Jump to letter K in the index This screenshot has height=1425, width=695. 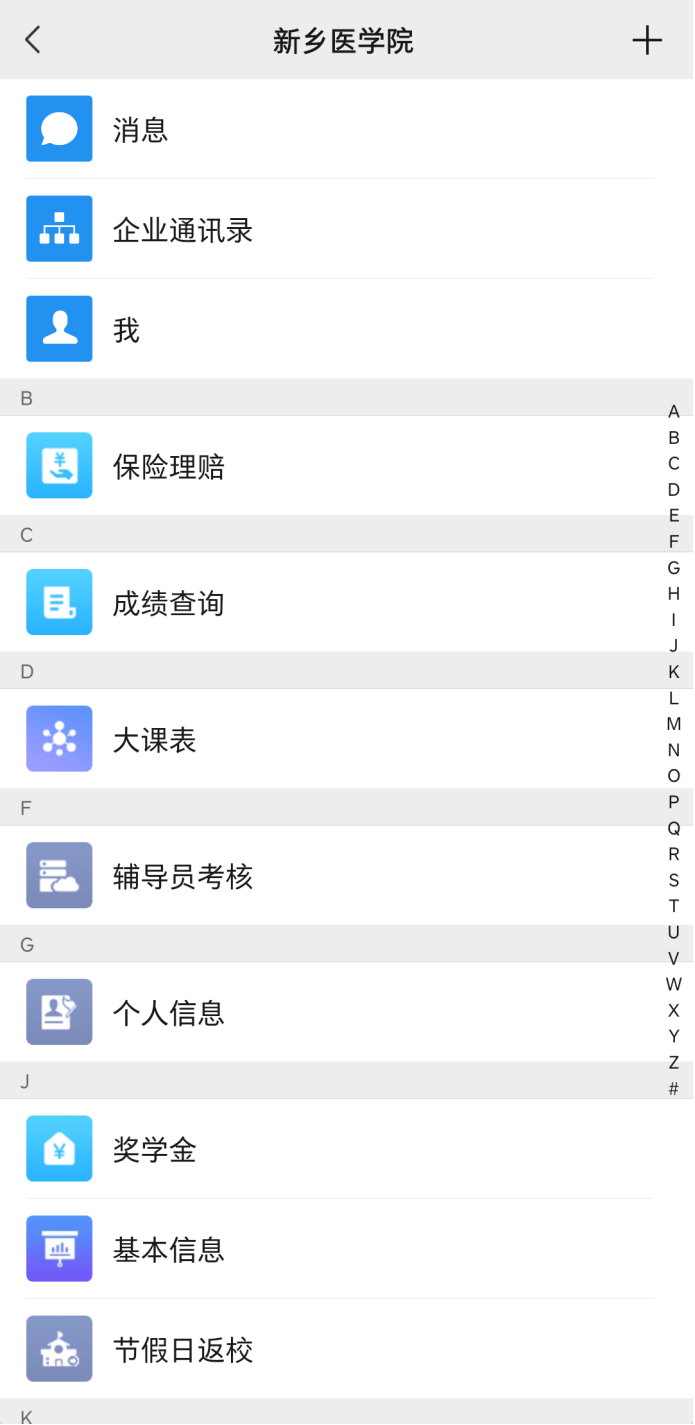[674, 672]
